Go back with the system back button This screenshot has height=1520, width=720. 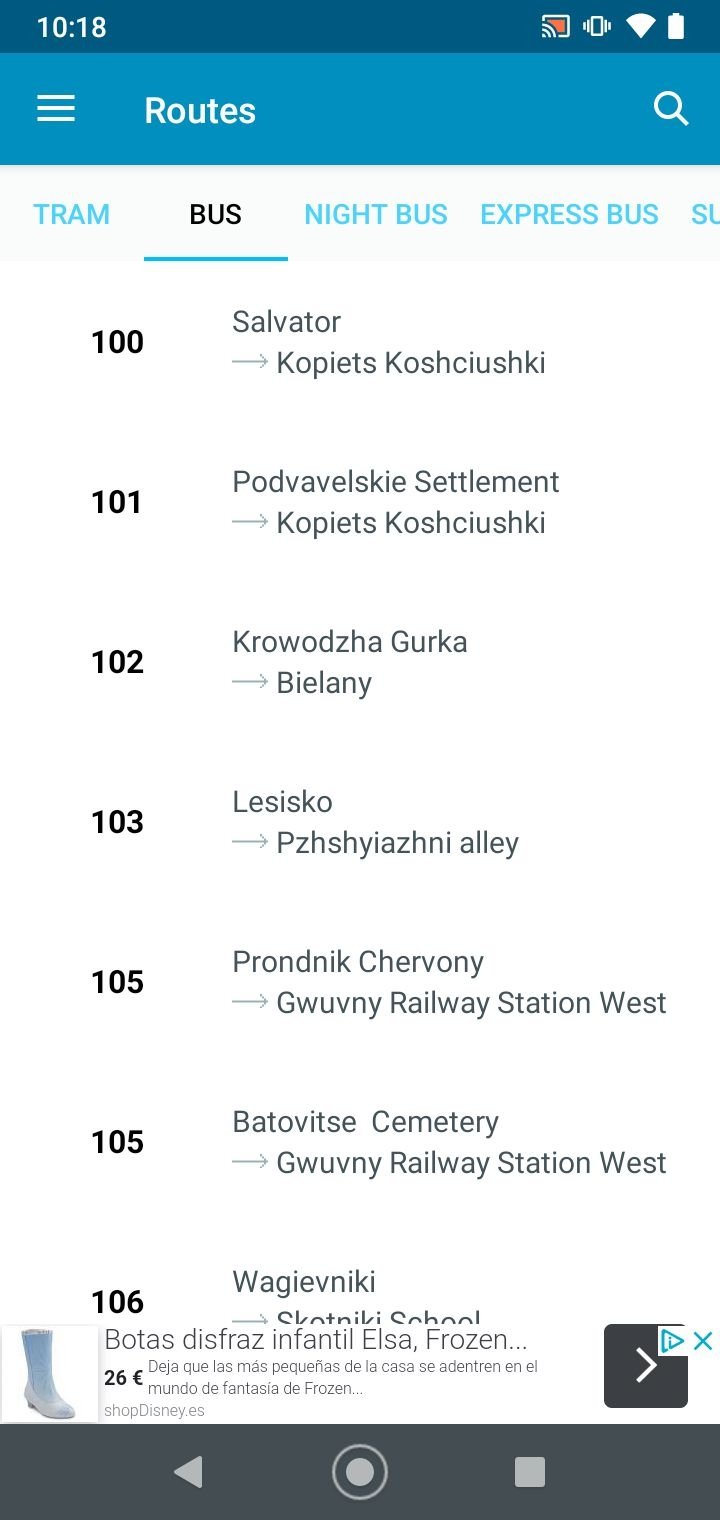point(188,1471)
